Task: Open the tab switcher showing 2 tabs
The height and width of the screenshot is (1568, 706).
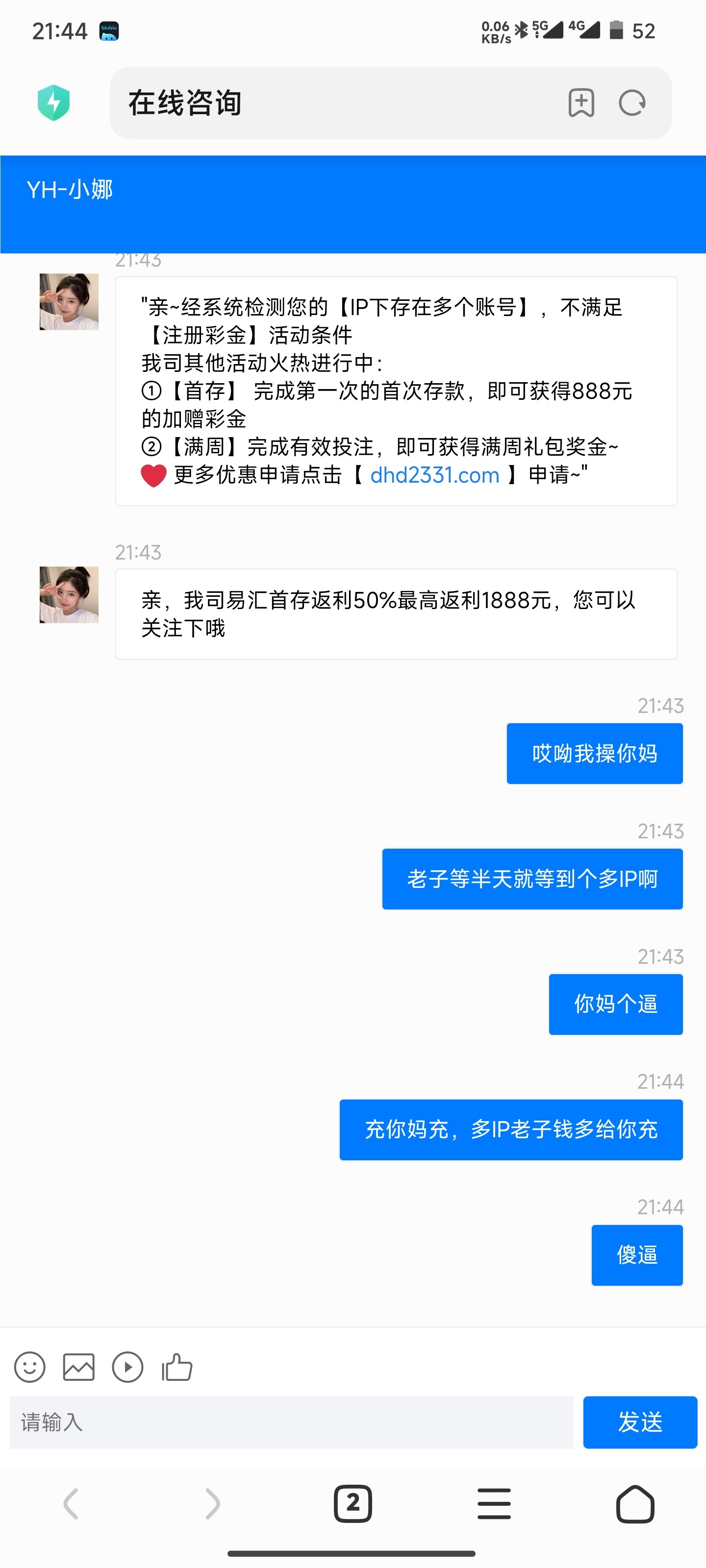Action: (x=353, y=1504)
